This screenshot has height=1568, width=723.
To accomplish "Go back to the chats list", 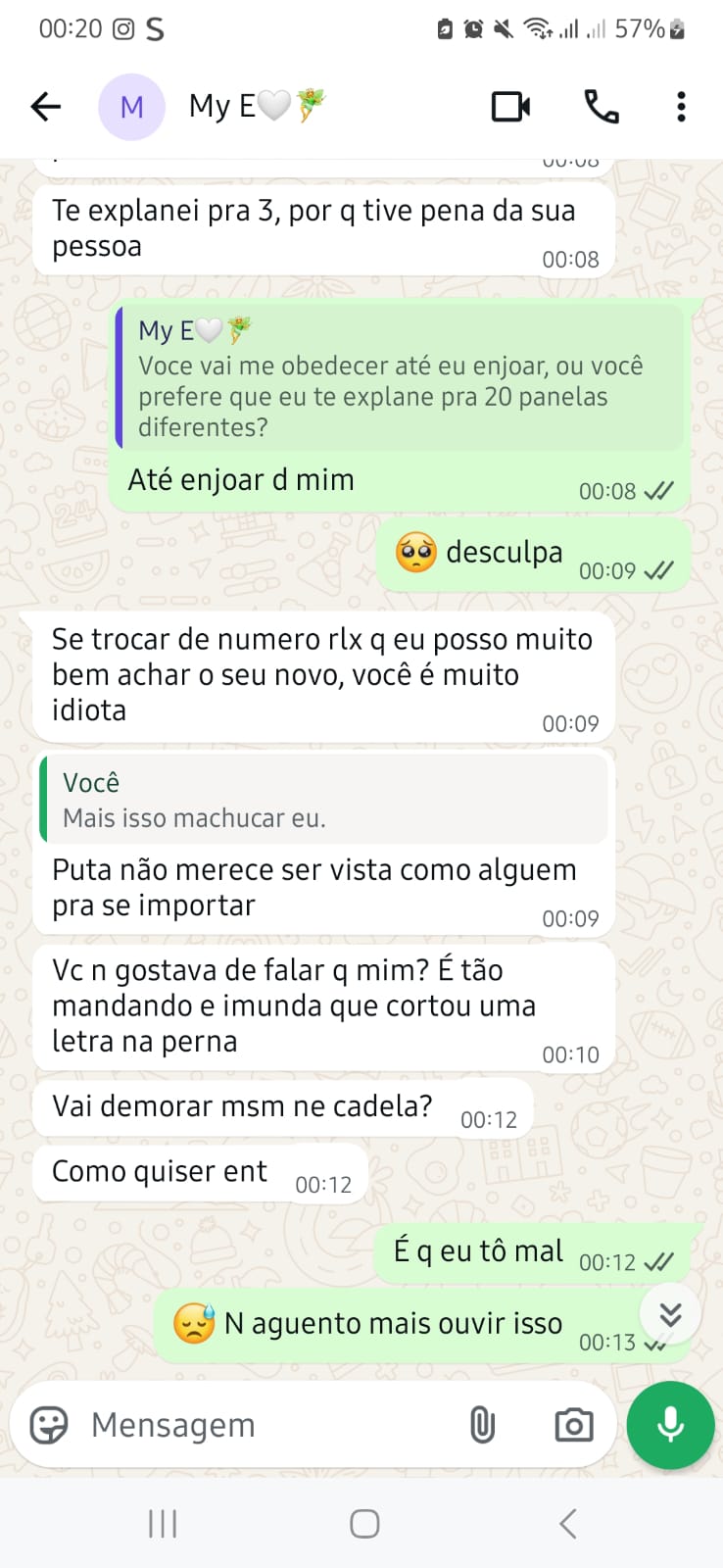I will click(46, 106).
